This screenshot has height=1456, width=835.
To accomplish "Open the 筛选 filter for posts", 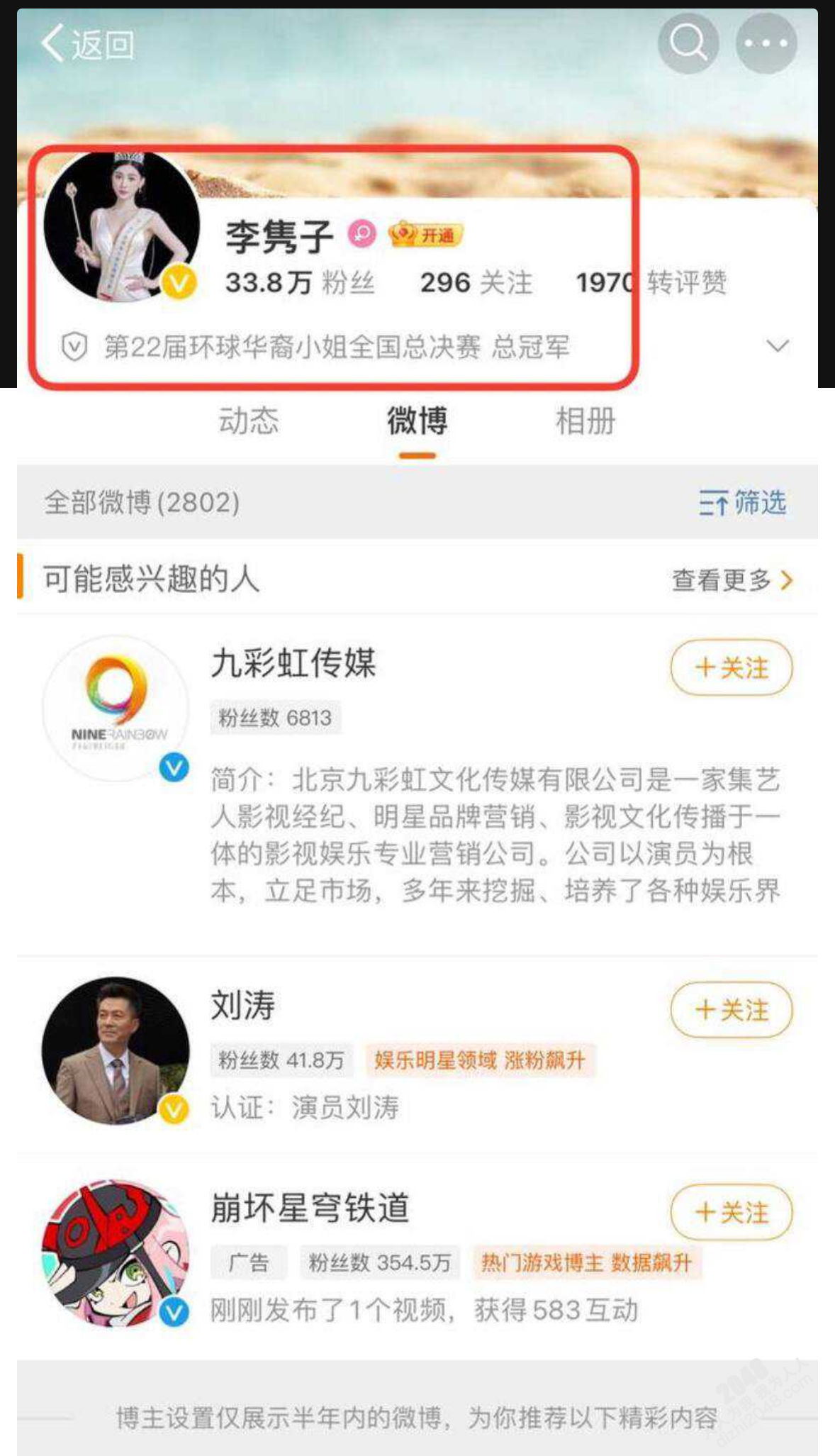I will tap(742, 502).
